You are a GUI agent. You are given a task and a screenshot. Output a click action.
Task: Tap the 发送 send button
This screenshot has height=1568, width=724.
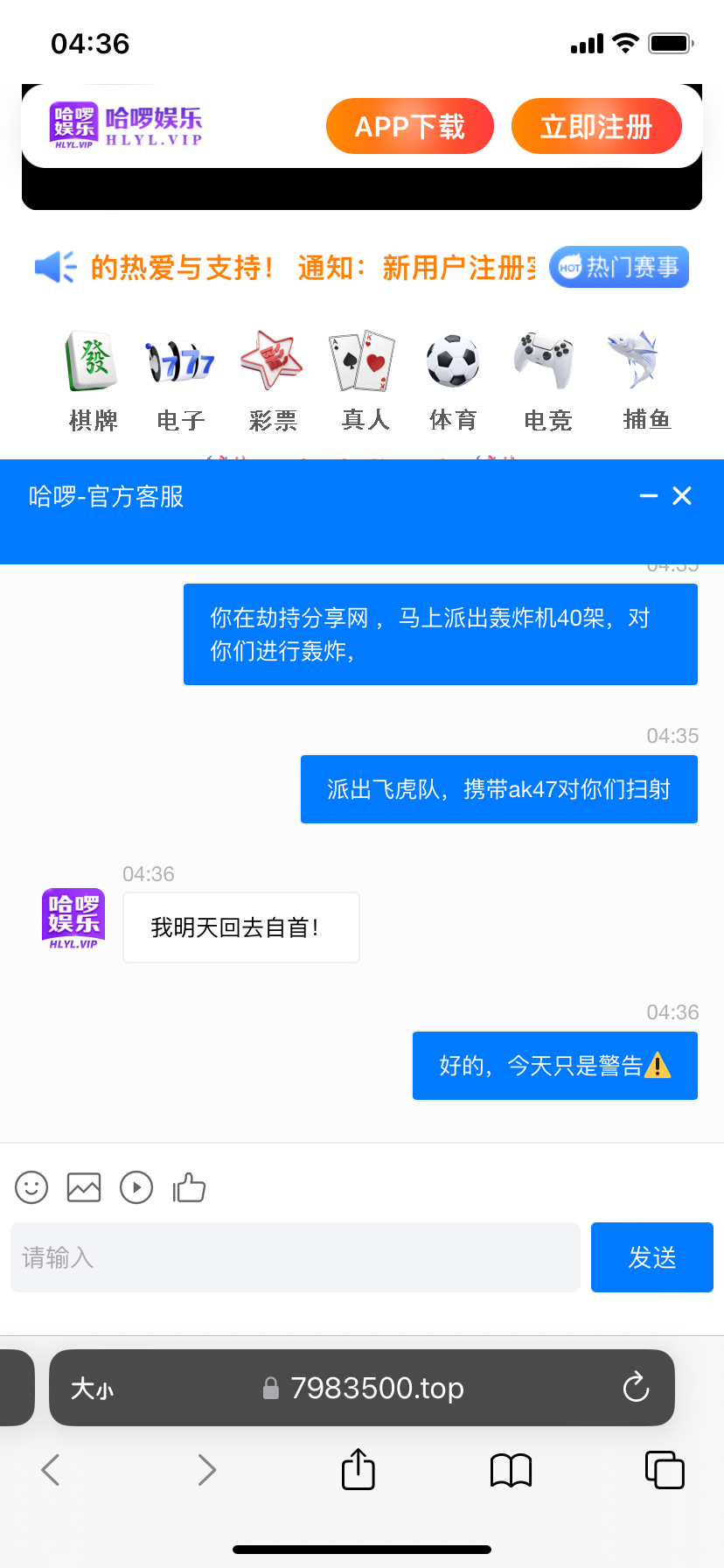click(x=652, y=1257)
